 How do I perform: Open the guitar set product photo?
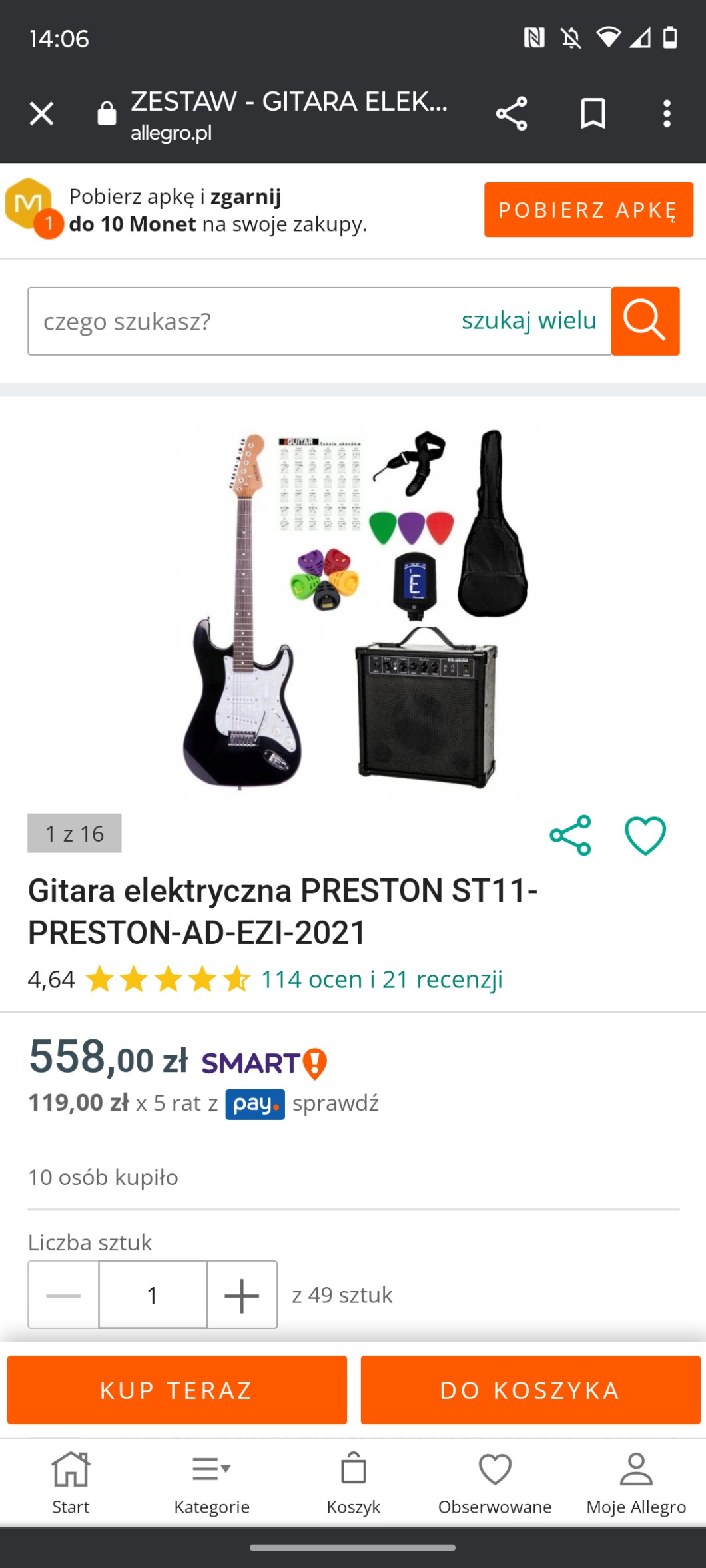coord(353,609)
